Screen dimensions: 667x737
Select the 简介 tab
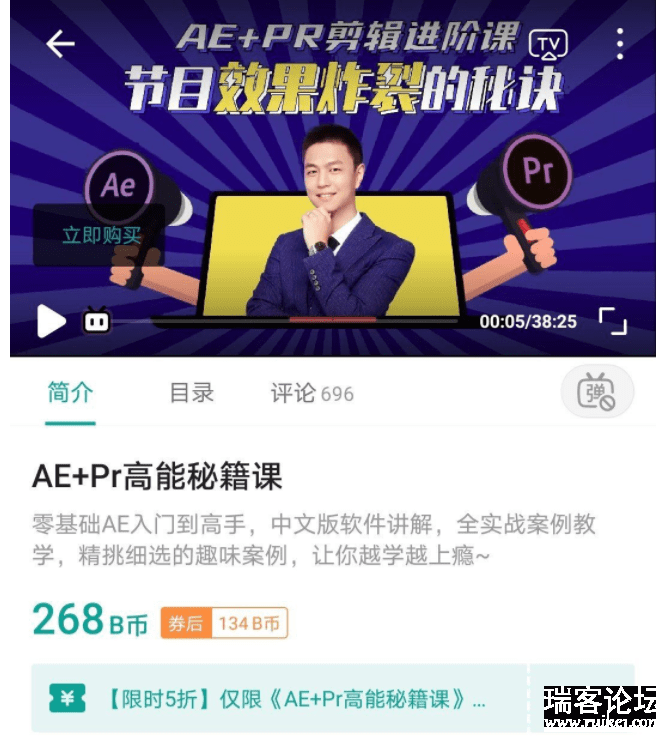70,393
